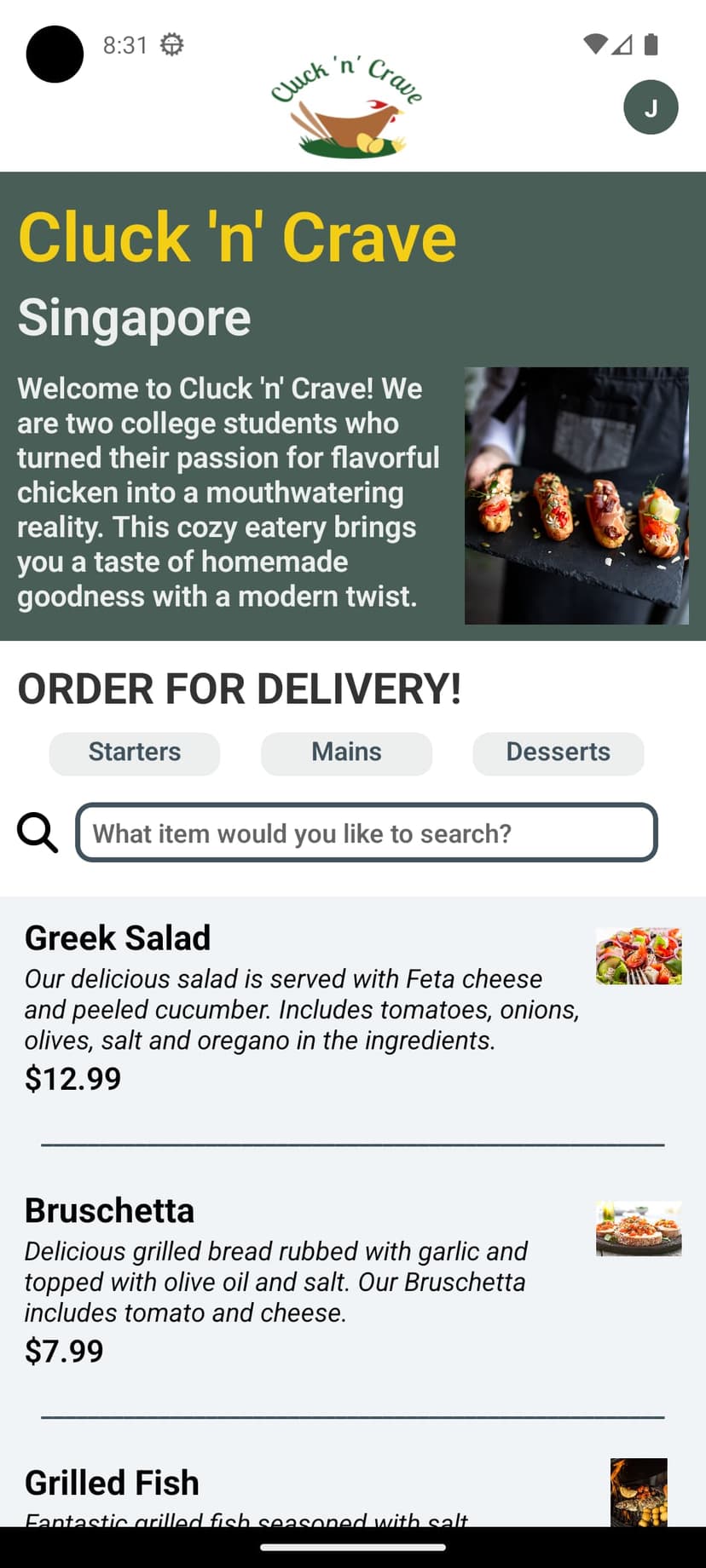The image size is (706, 1568).
Task: Select the Bruschetta menu item
Action: [109, 1210]
